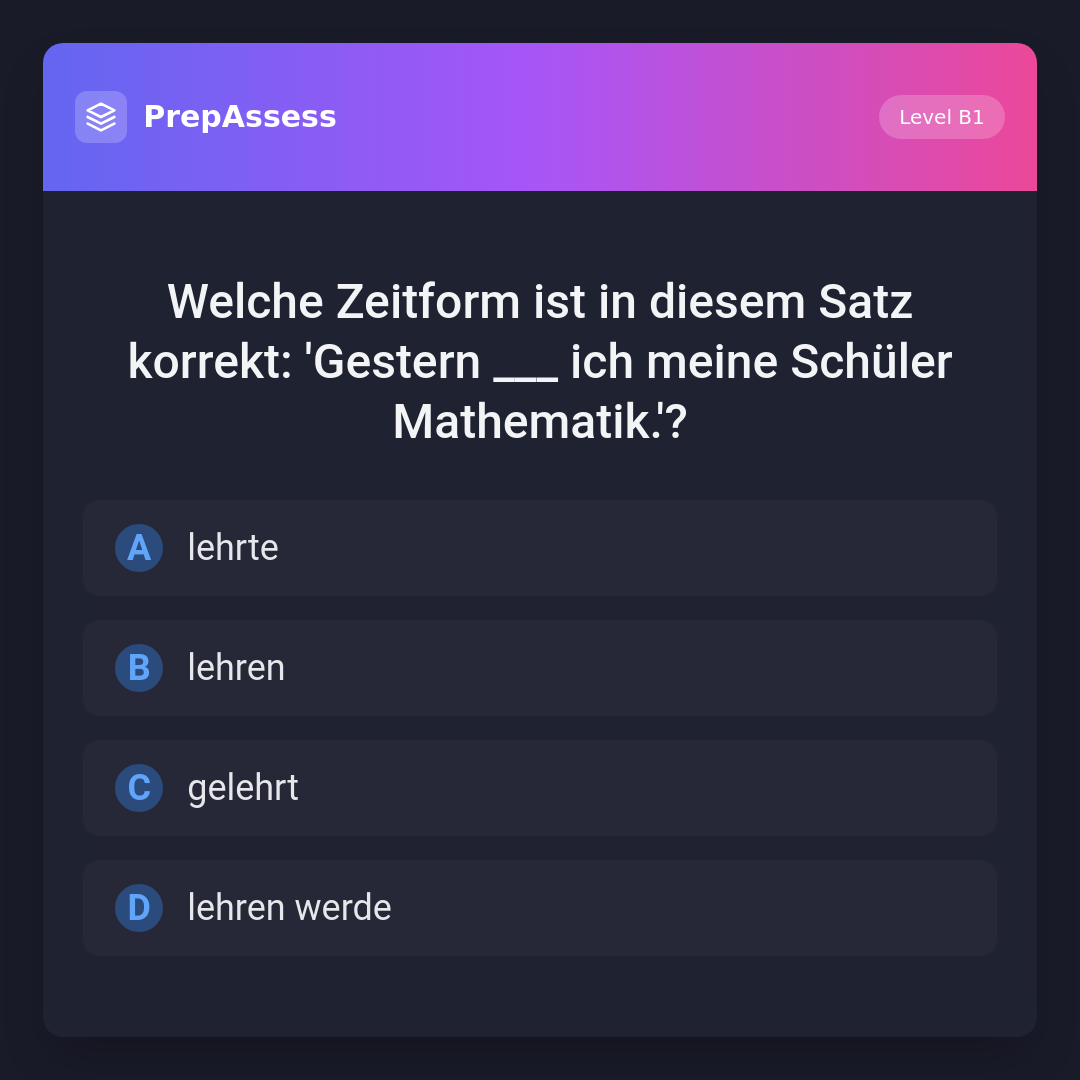This screenshot has width=1080, height=1080.
Task: Choose option B 'lehren'
Action: click(x=540, y=668)
